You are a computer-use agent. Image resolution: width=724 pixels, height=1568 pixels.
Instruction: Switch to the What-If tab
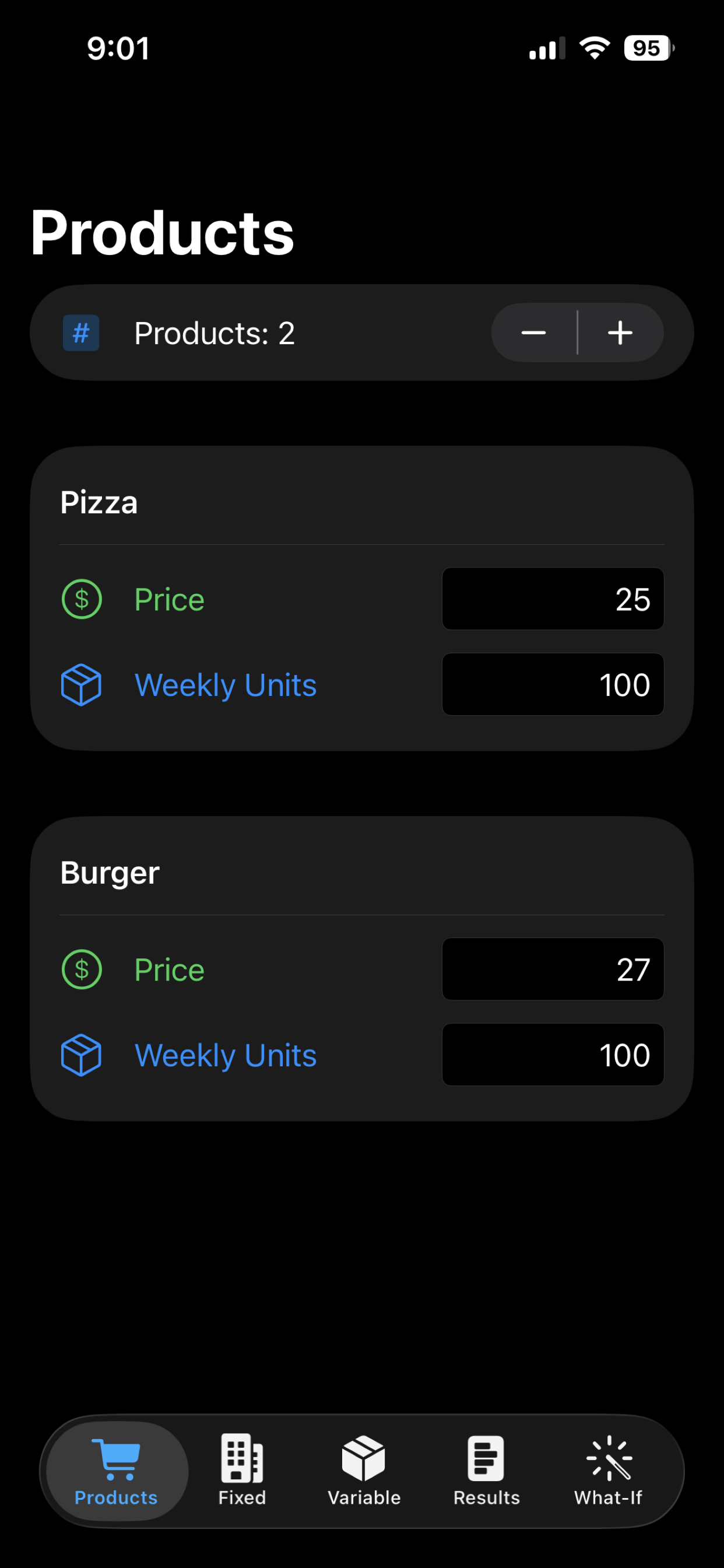point(609,1471)
